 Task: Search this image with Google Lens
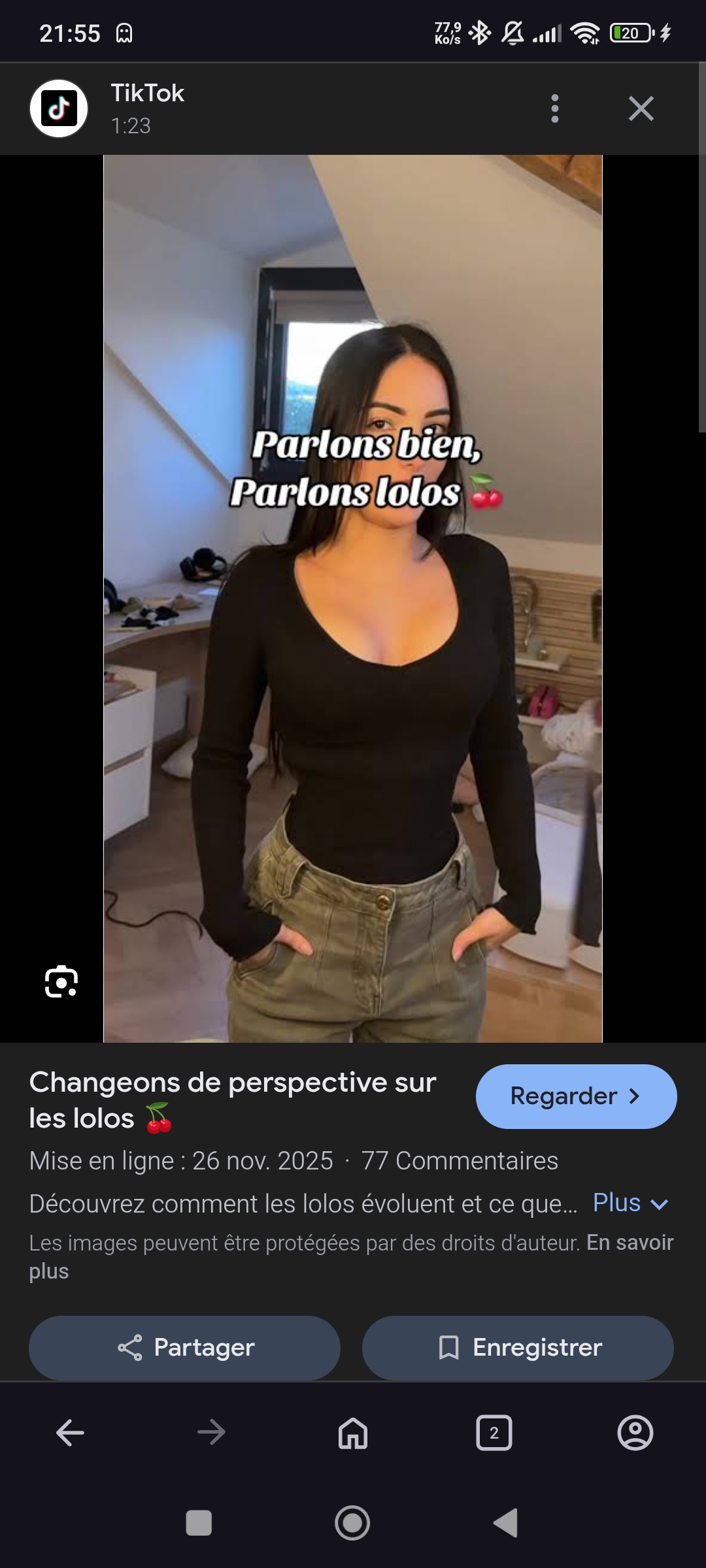pyautogui.click(x=61, y=981)
